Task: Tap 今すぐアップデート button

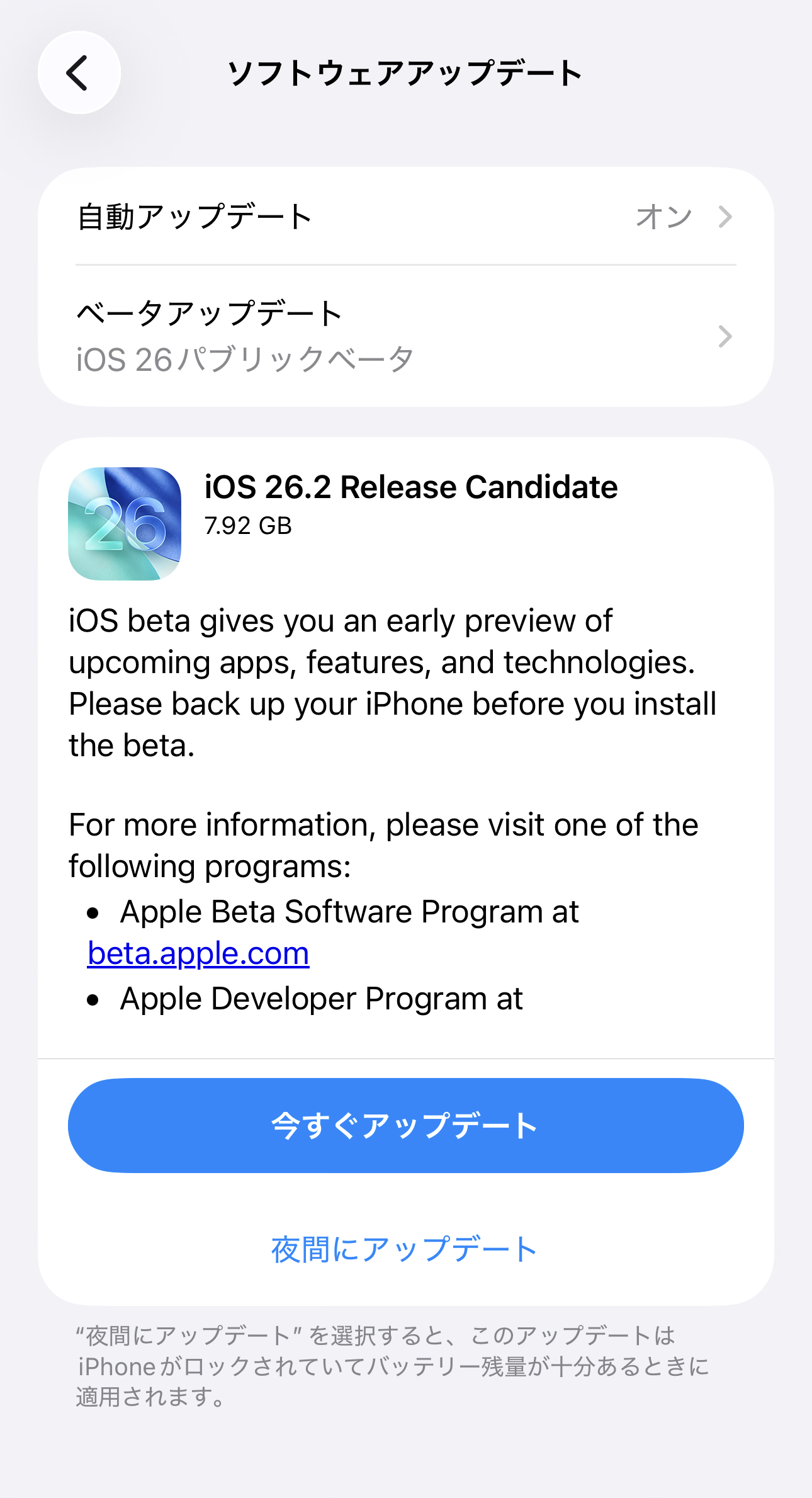Action: 405,1125
